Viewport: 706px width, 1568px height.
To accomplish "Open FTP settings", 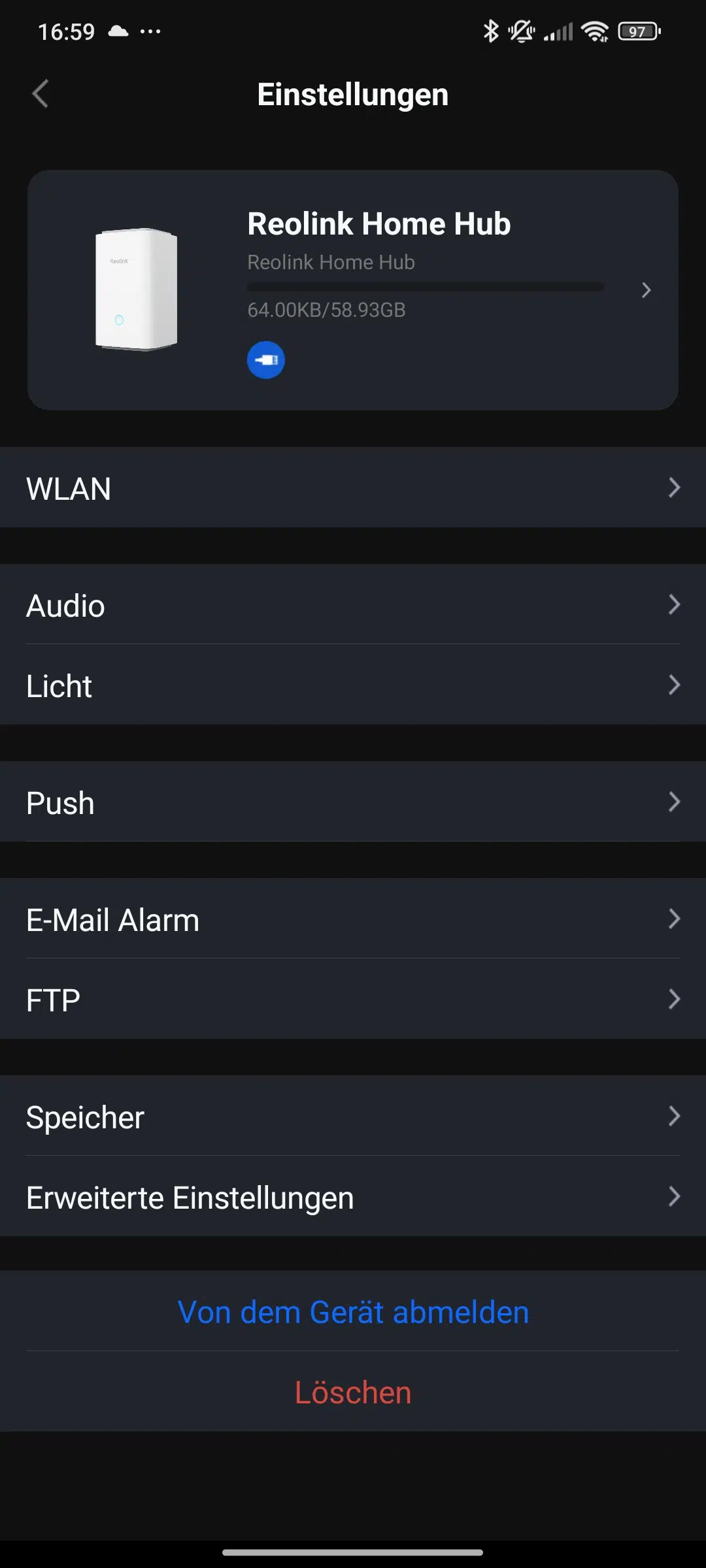I will pos(353,999).
